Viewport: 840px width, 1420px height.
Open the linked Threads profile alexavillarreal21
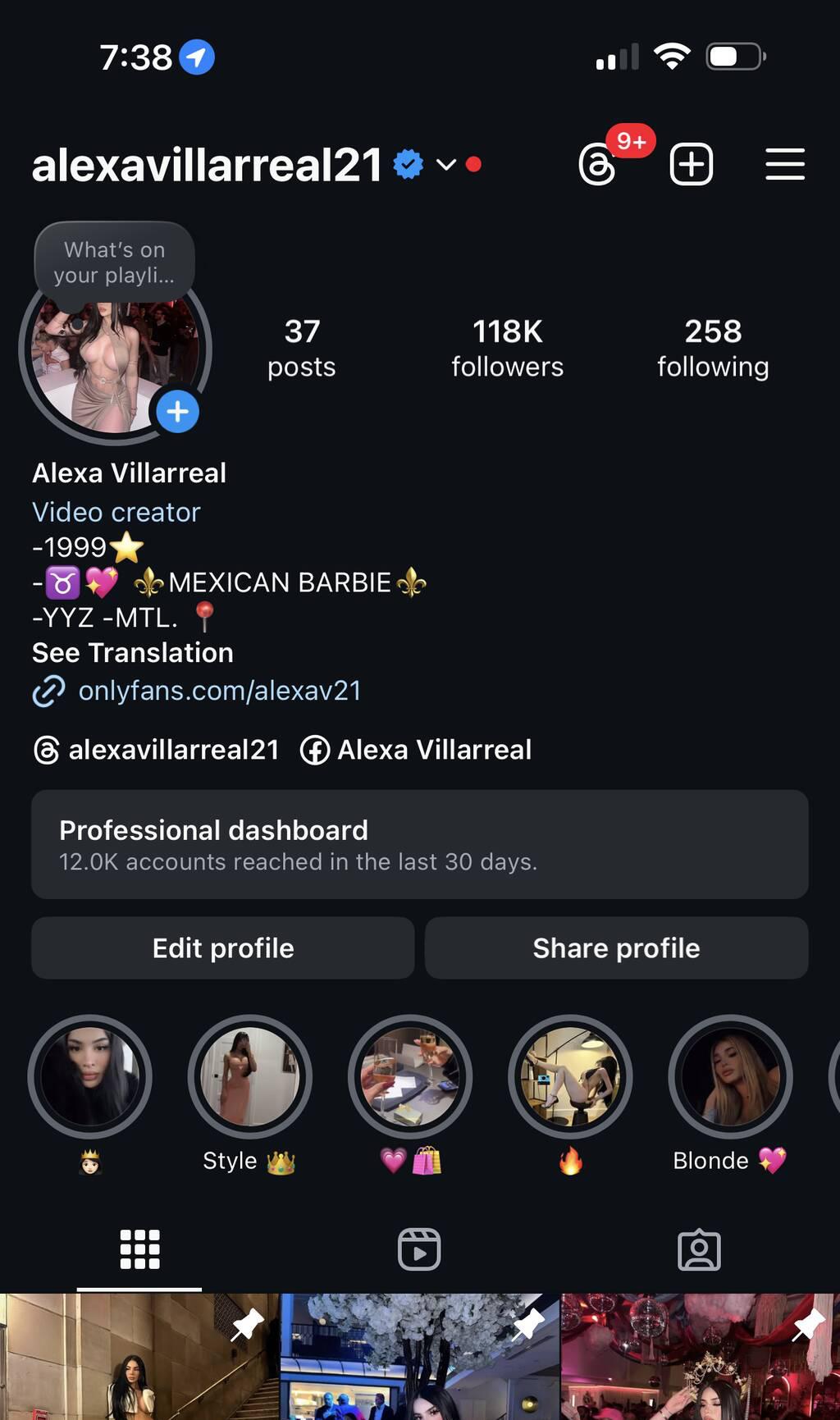(157, 750)
